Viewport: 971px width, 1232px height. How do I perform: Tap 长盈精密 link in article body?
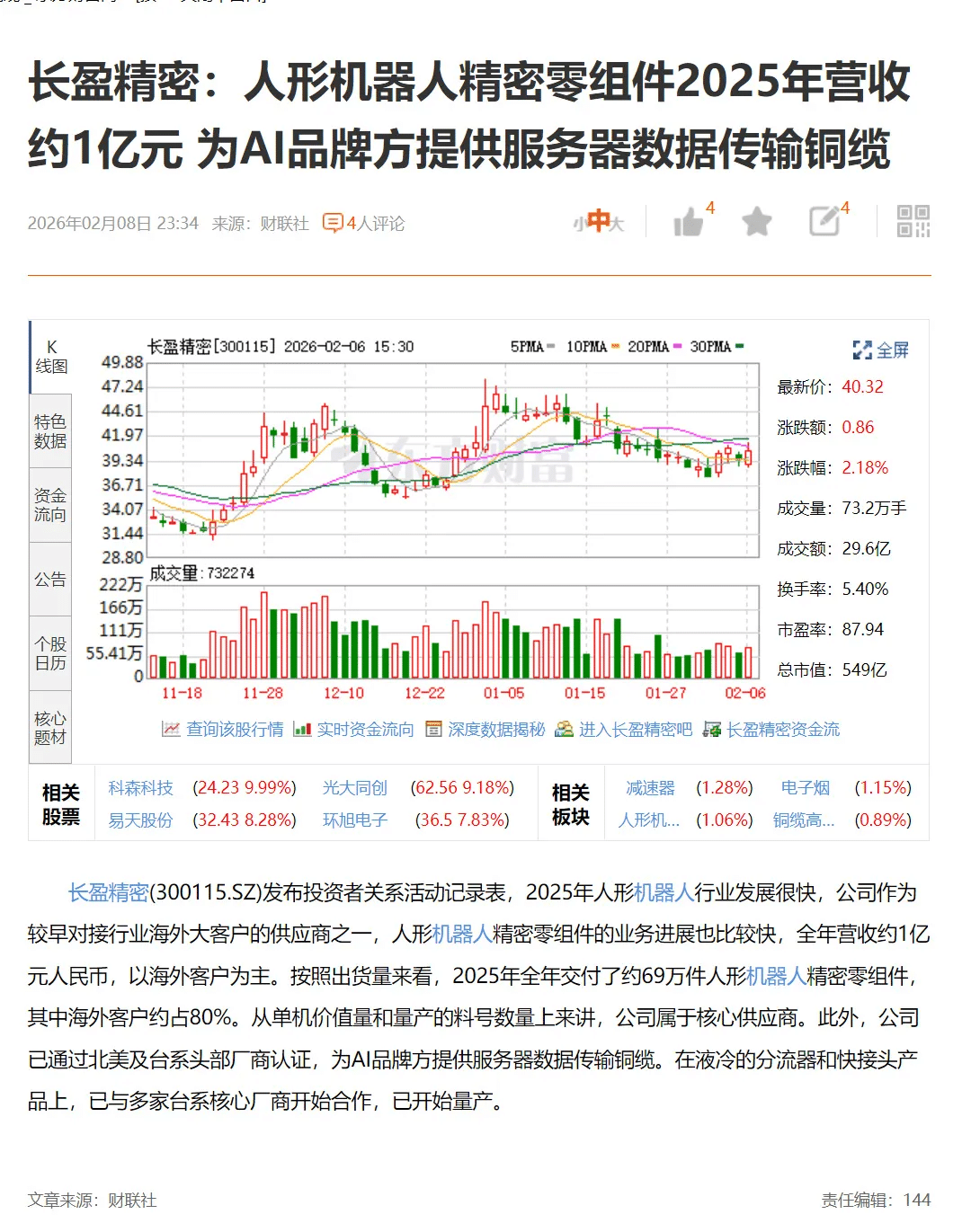pos(108,892)
